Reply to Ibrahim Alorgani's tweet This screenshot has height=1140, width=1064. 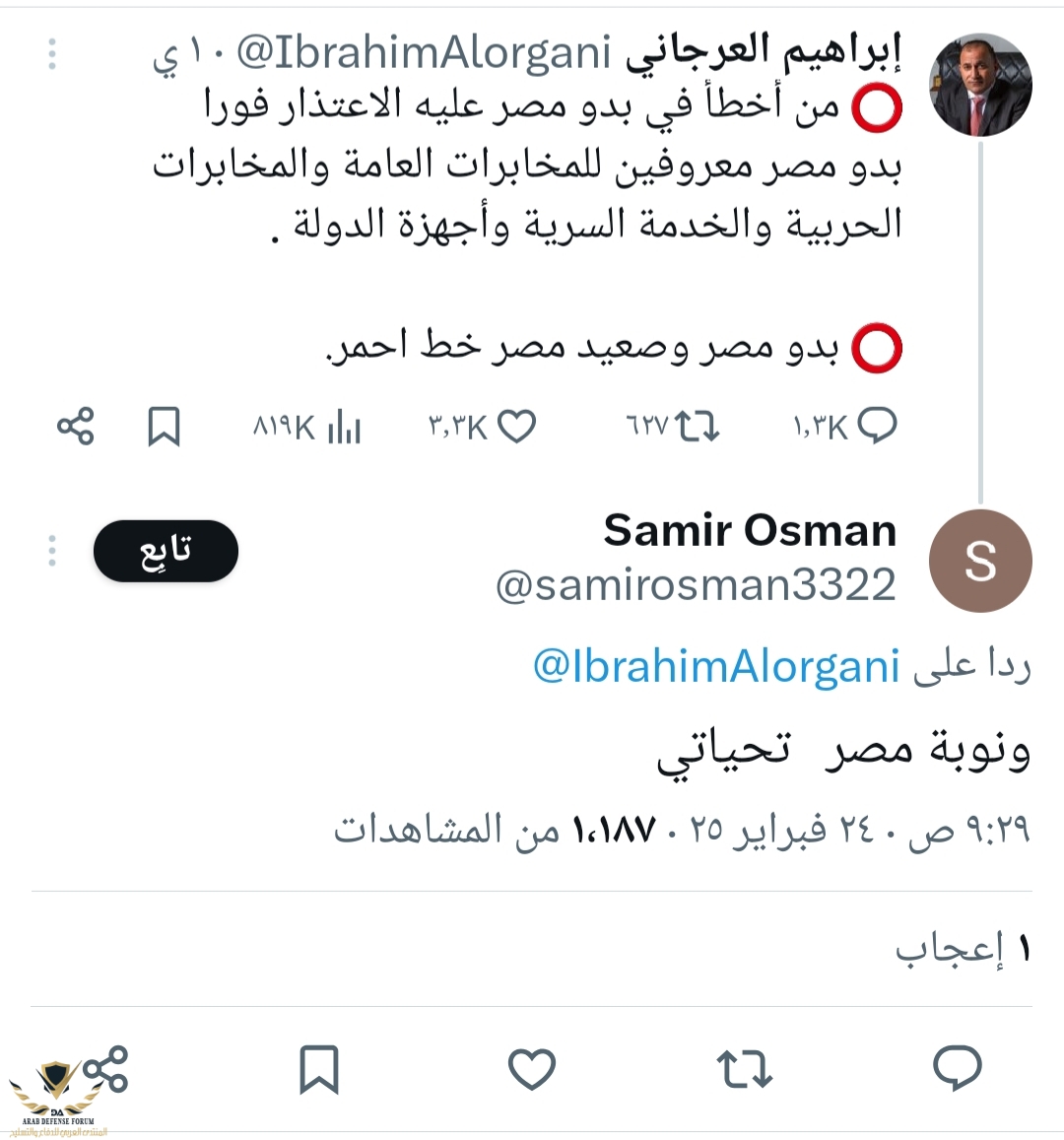coord(876,426)
